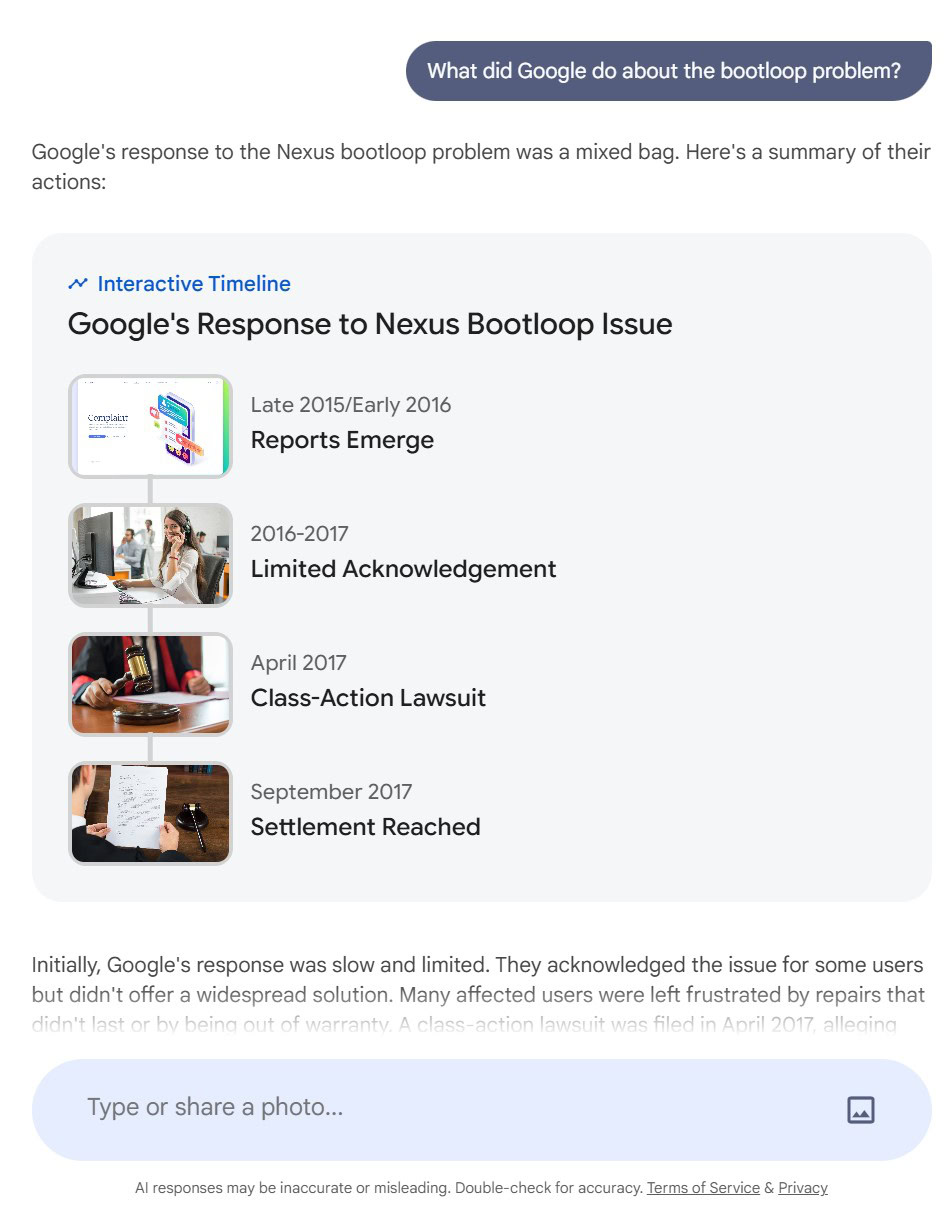Screen dimensions: 945x1216
Task: Open the Privacy link
Action: (803, 1188)
